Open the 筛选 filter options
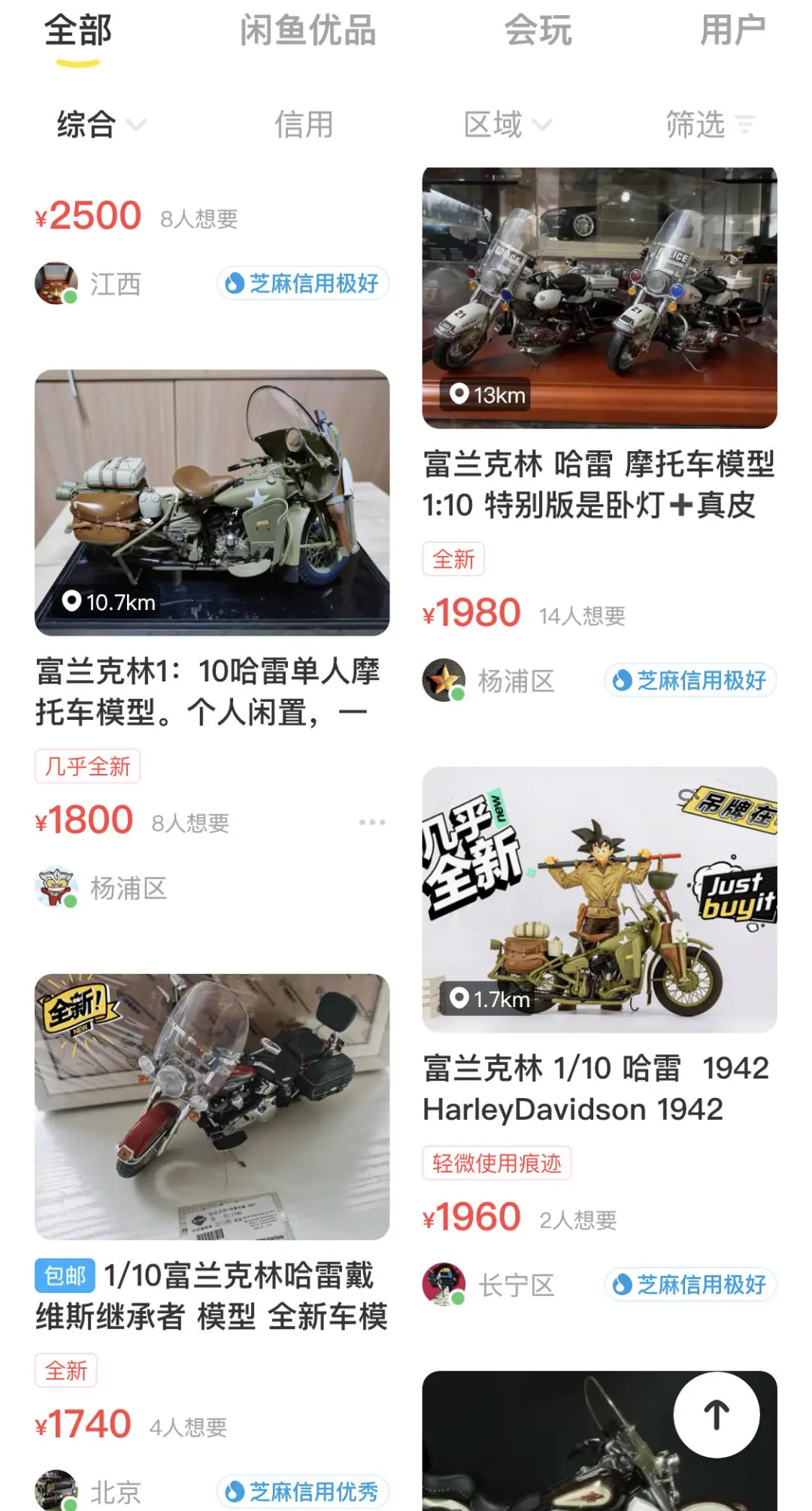 (710, 124)
